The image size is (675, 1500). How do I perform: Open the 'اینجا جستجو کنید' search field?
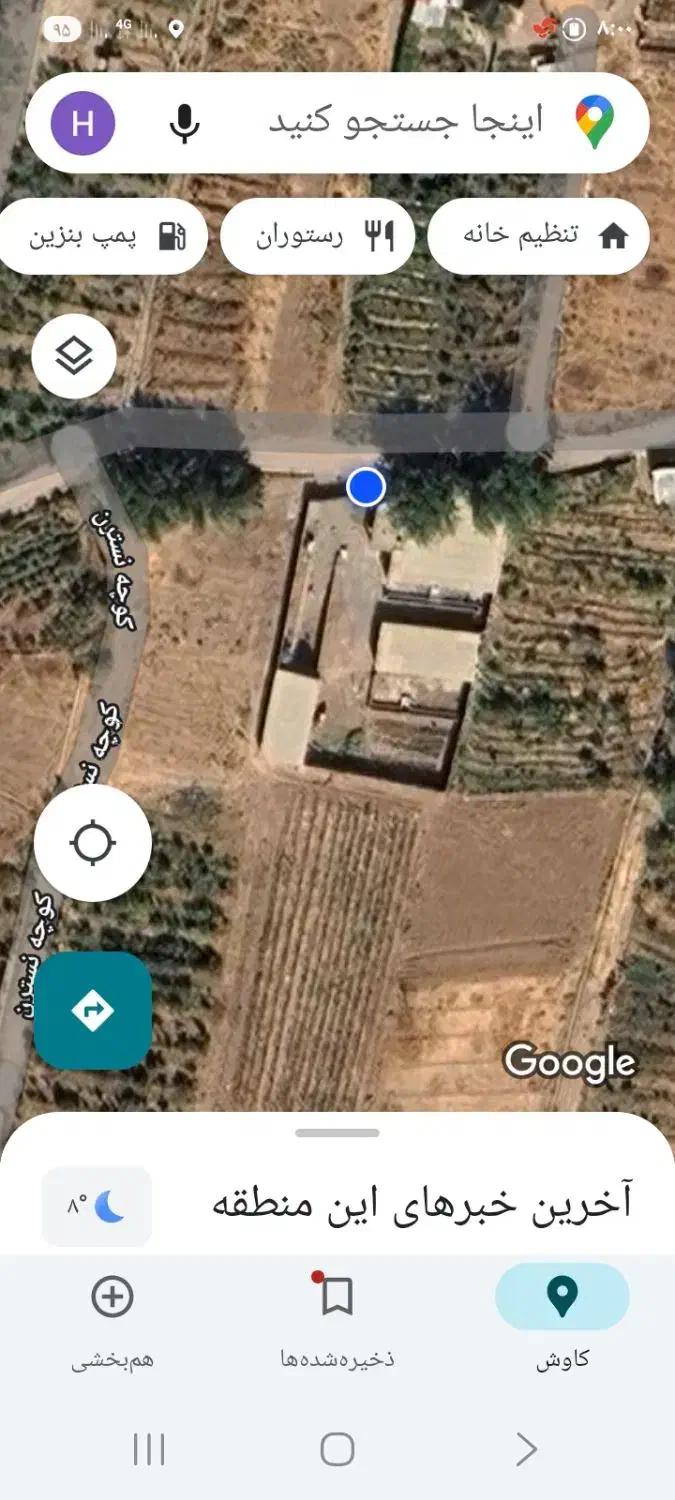pos(405,123)
